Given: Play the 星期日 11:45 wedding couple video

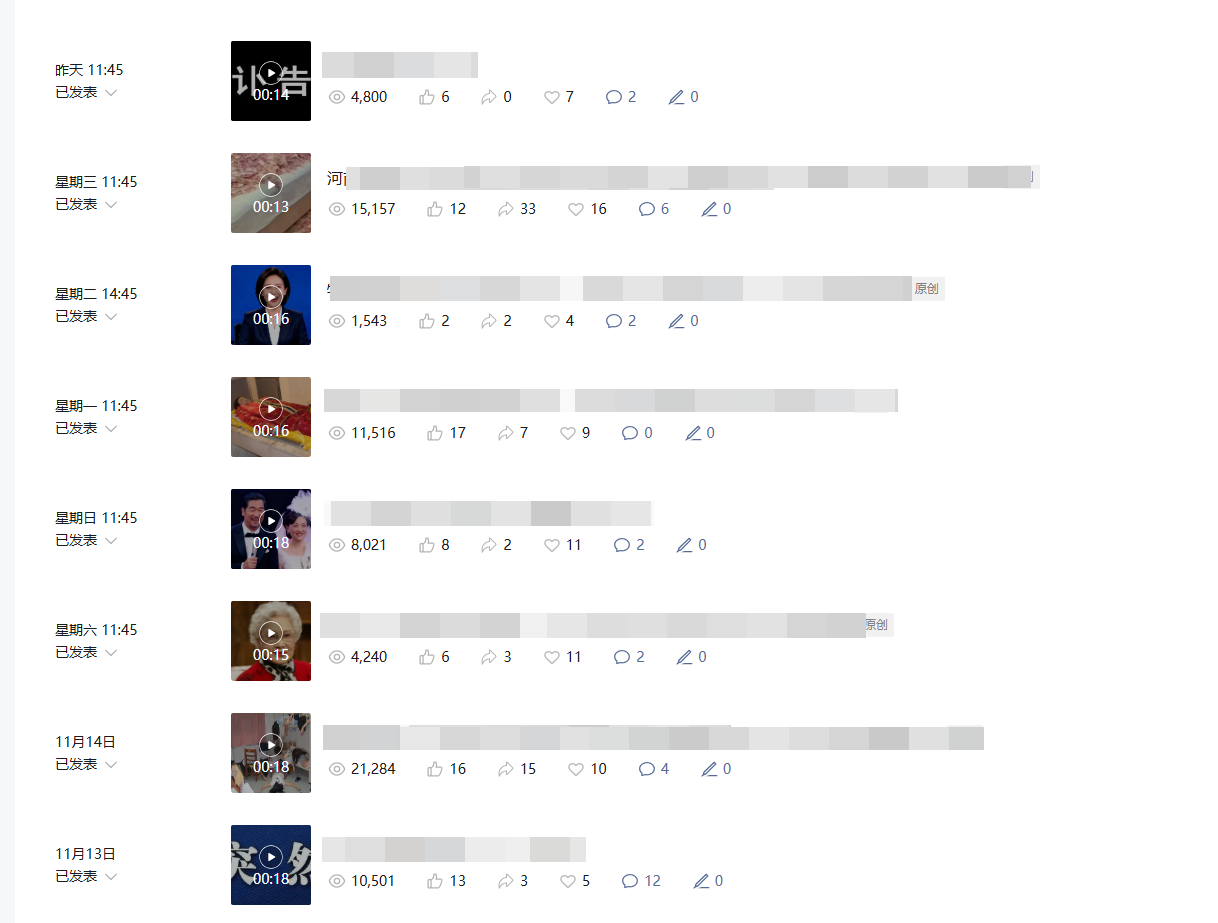Looking at the screenshot, I should click(x=270, y=521).
